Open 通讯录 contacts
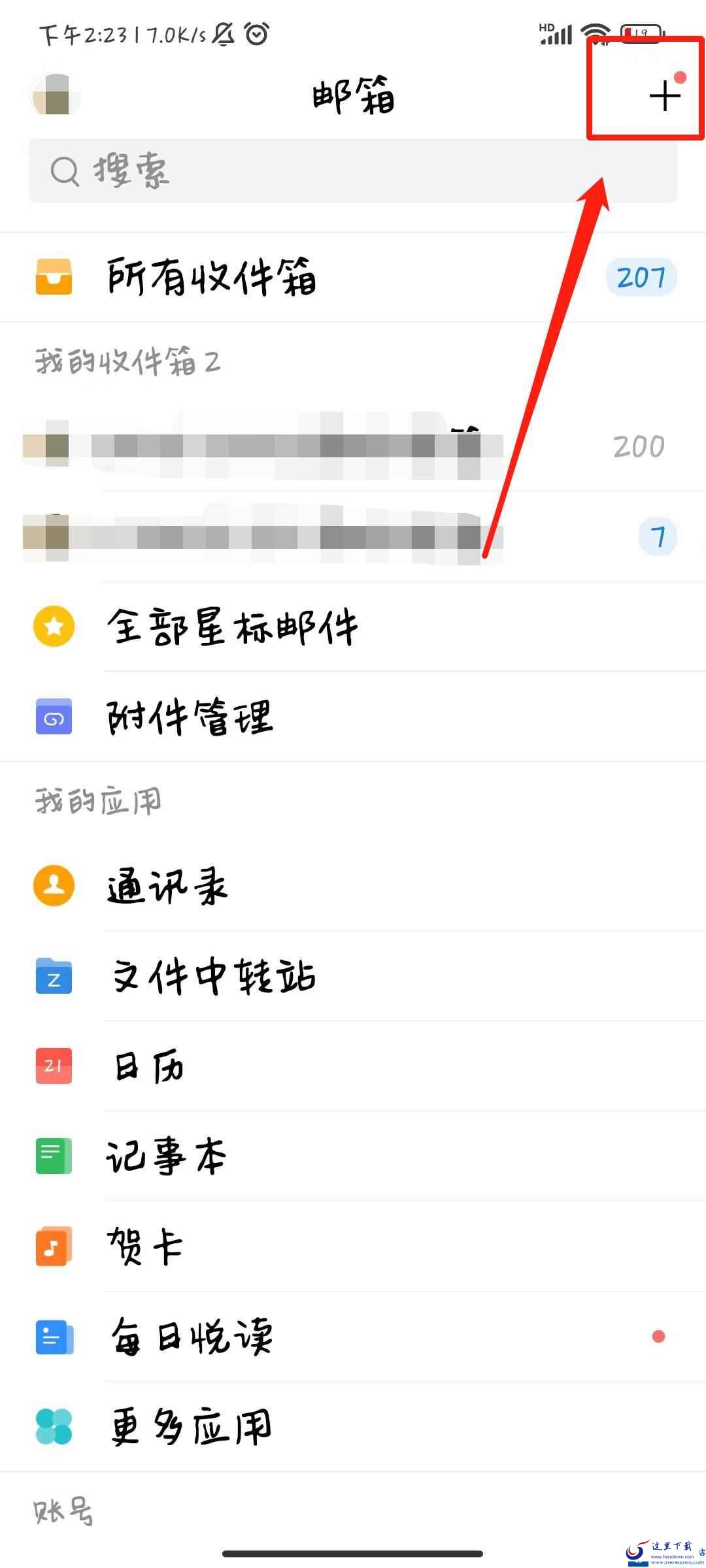This screenshot has height=1568, width=706. 353,887
